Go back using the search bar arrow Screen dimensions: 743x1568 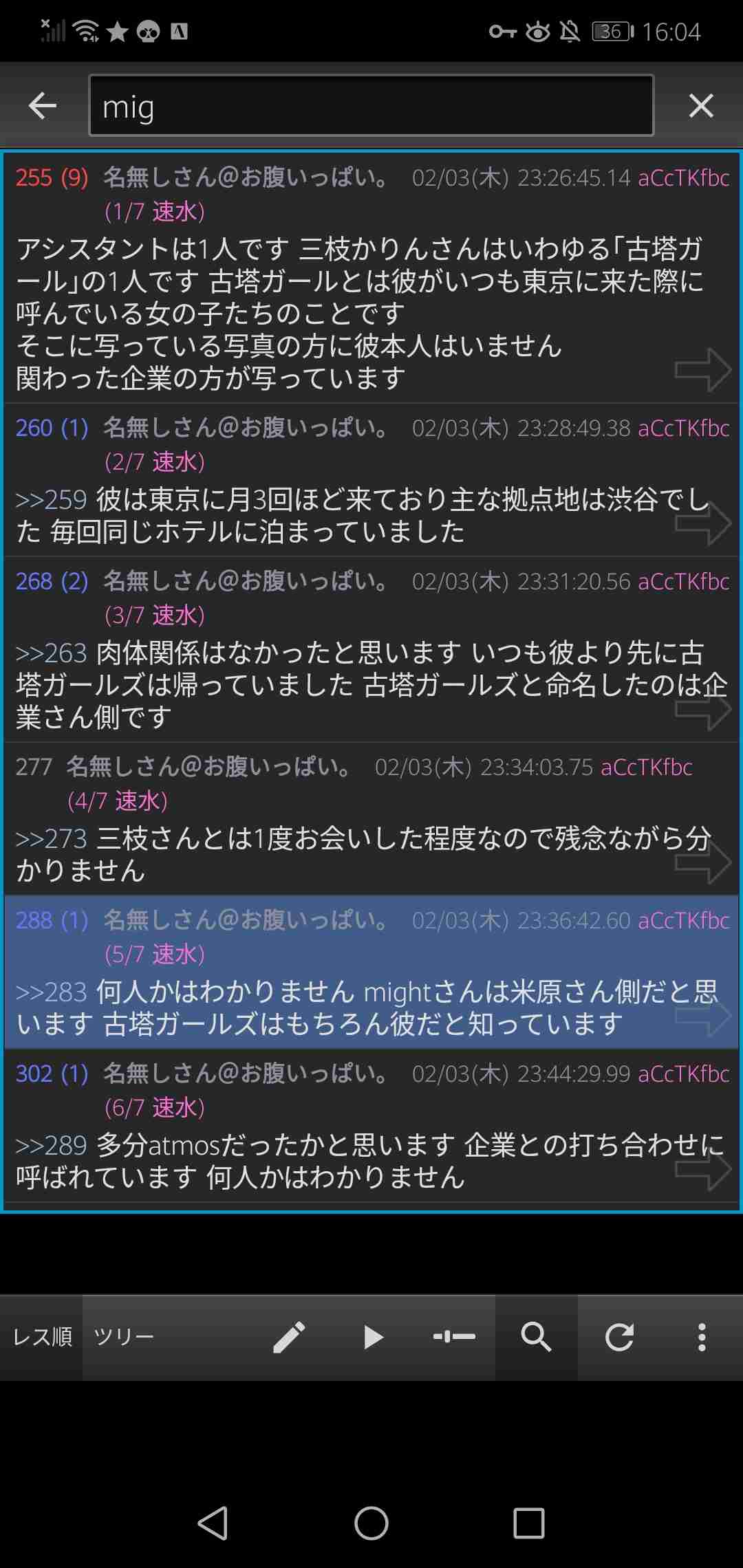click(x=43, y=106)
